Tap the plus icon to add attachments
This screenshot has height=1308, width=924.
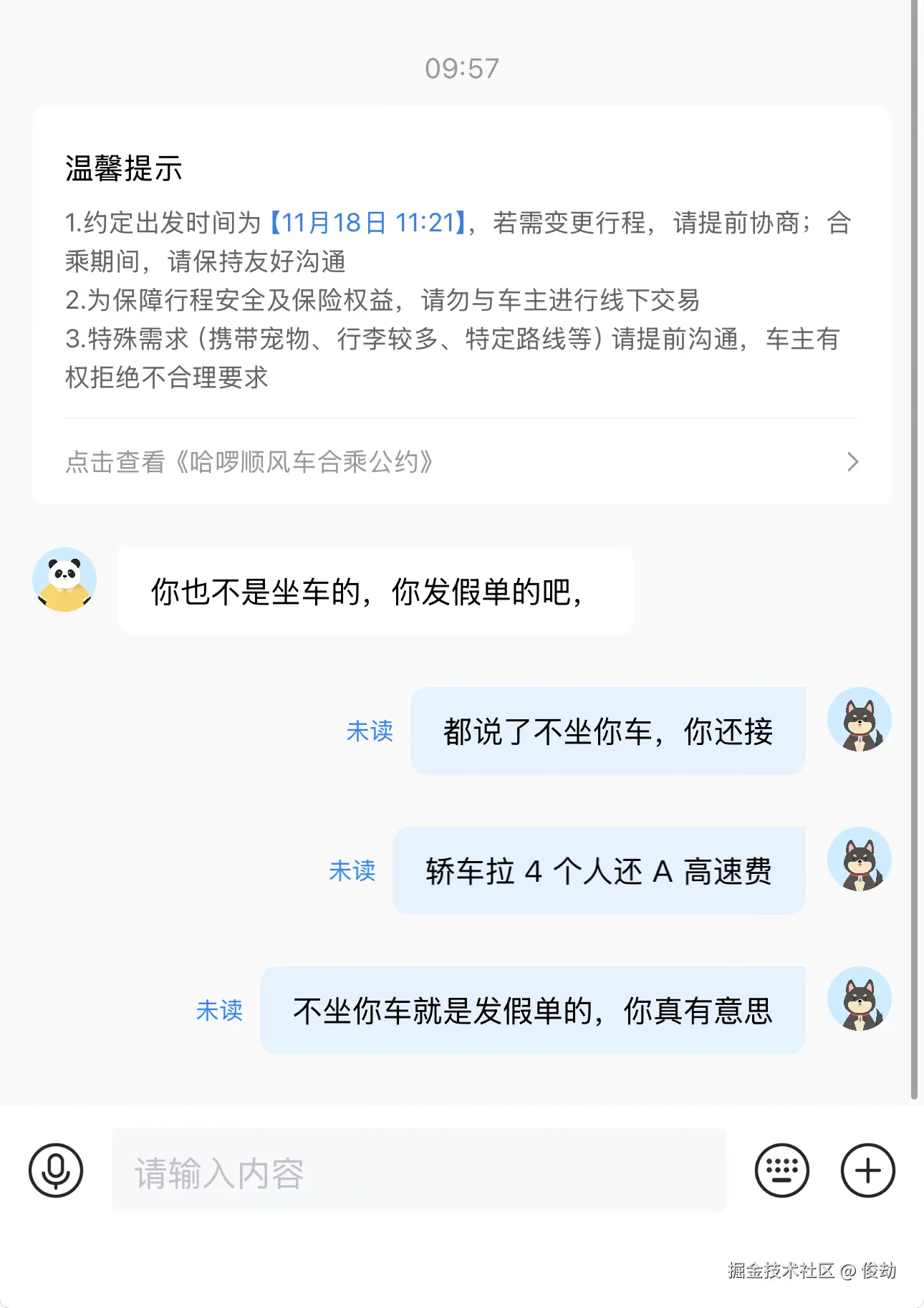tap(868, 1170)
